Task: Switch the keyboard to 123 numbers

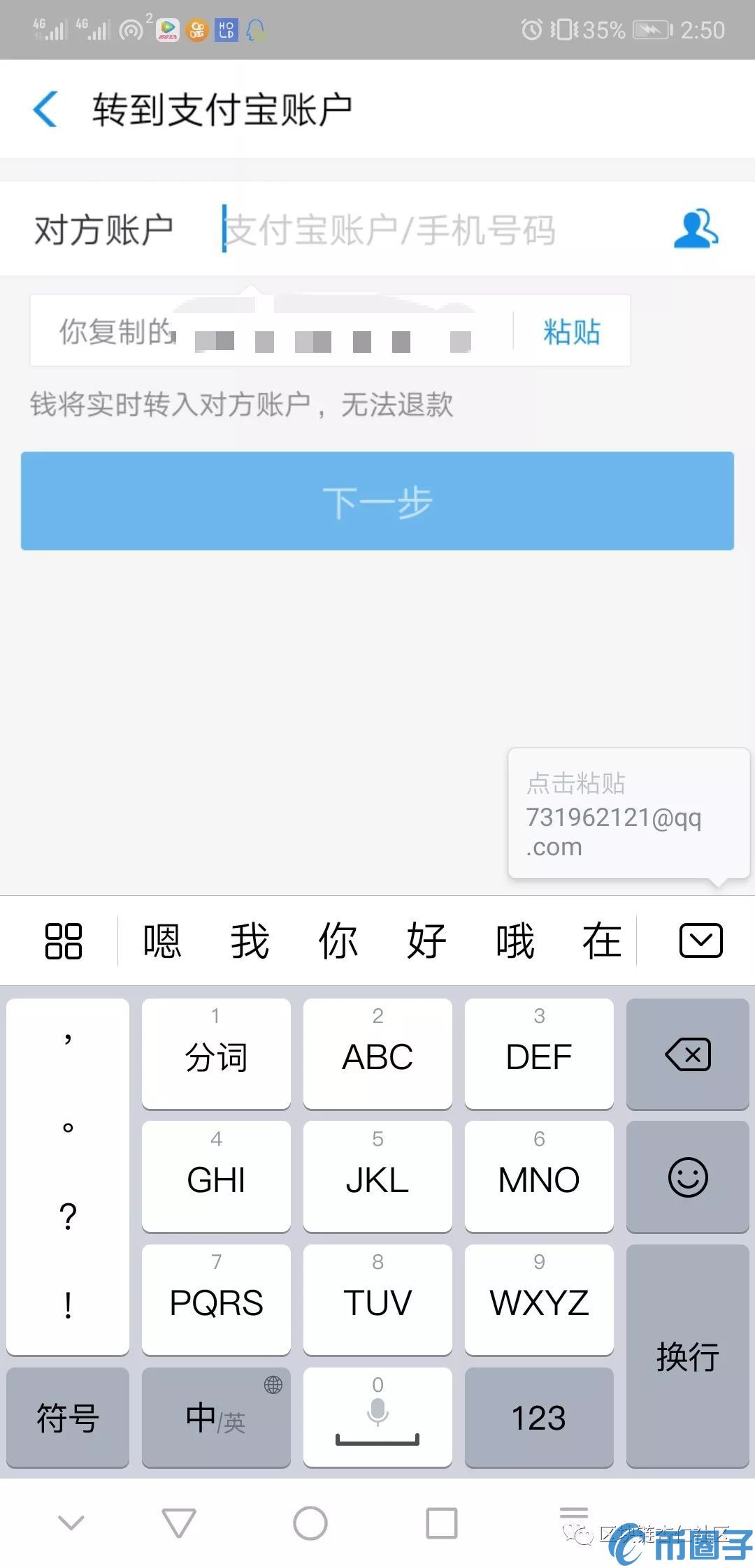Action: 538,1418
